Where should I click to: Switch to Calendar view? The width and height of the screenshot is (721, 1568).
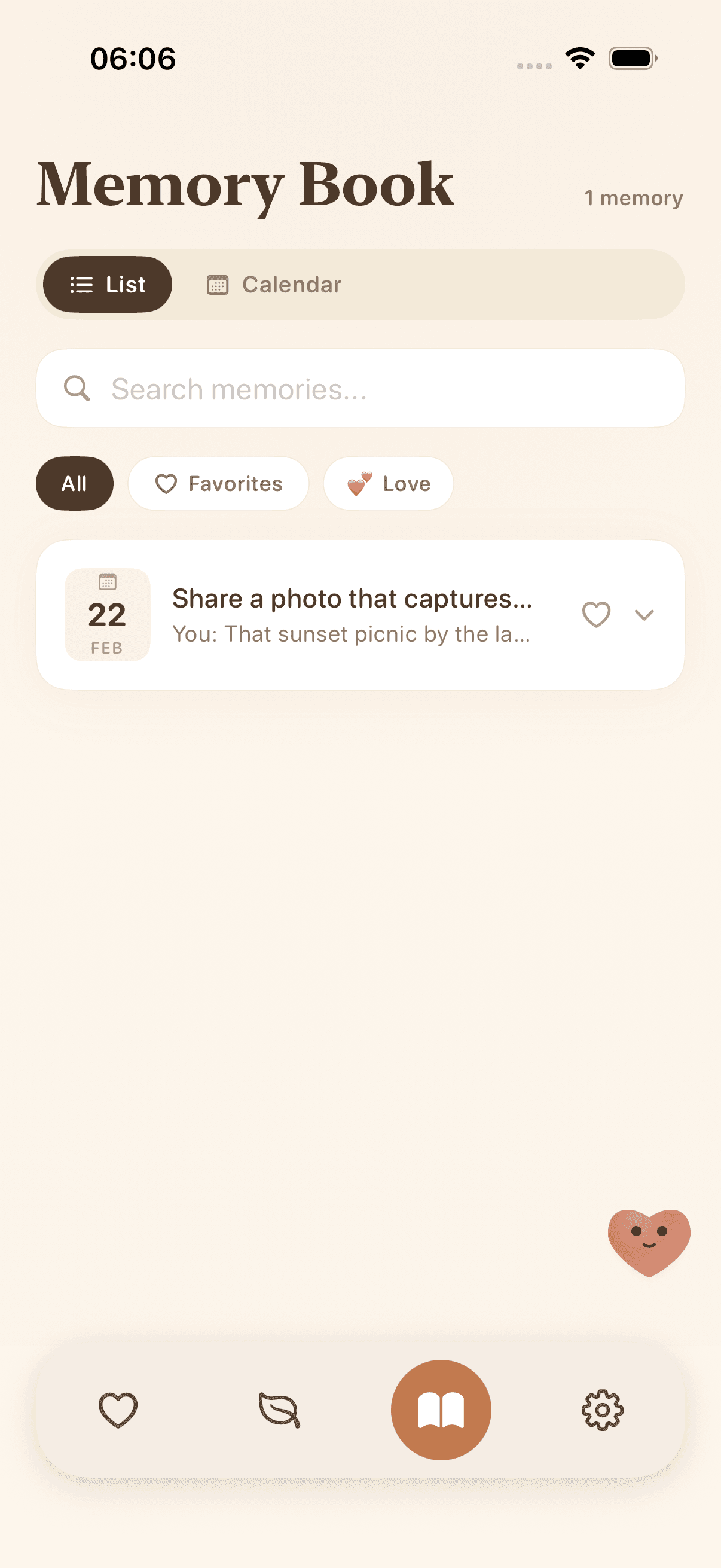[x=273, y=283]
